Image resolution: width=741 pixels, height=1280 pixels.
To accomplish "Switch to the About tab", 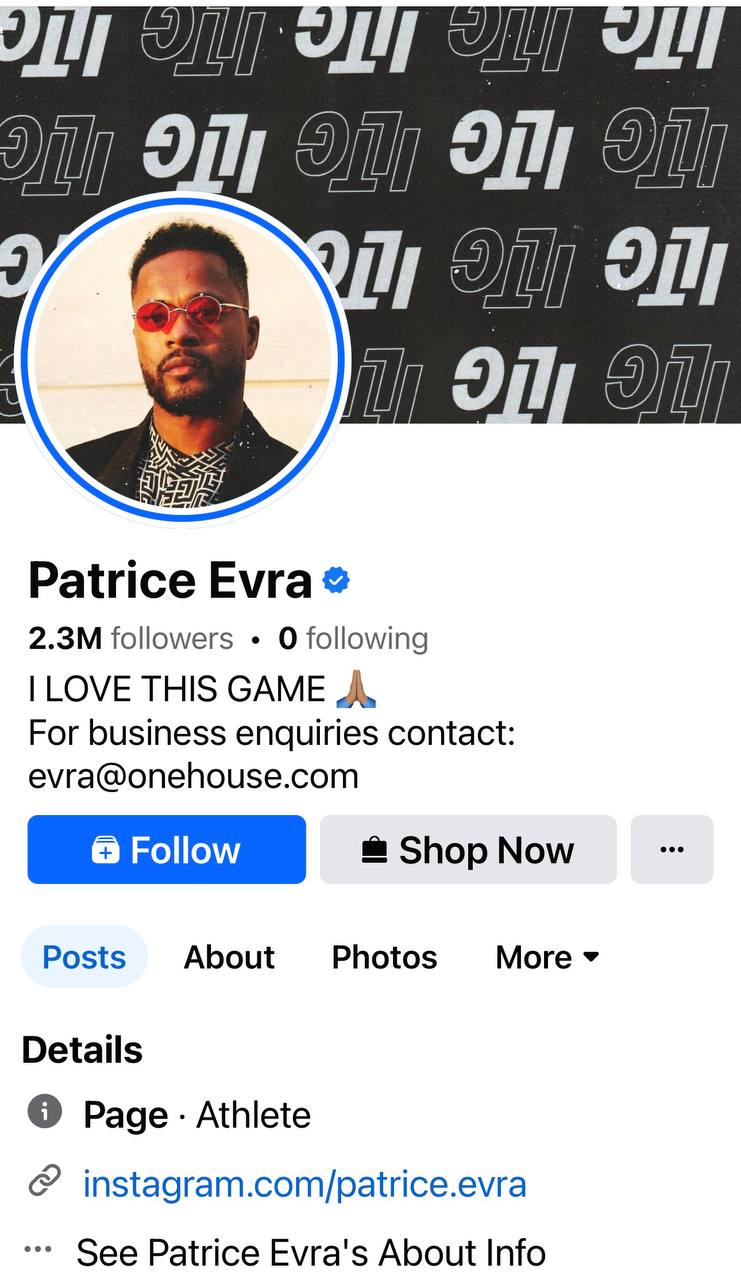I will (x=229, y=957).
